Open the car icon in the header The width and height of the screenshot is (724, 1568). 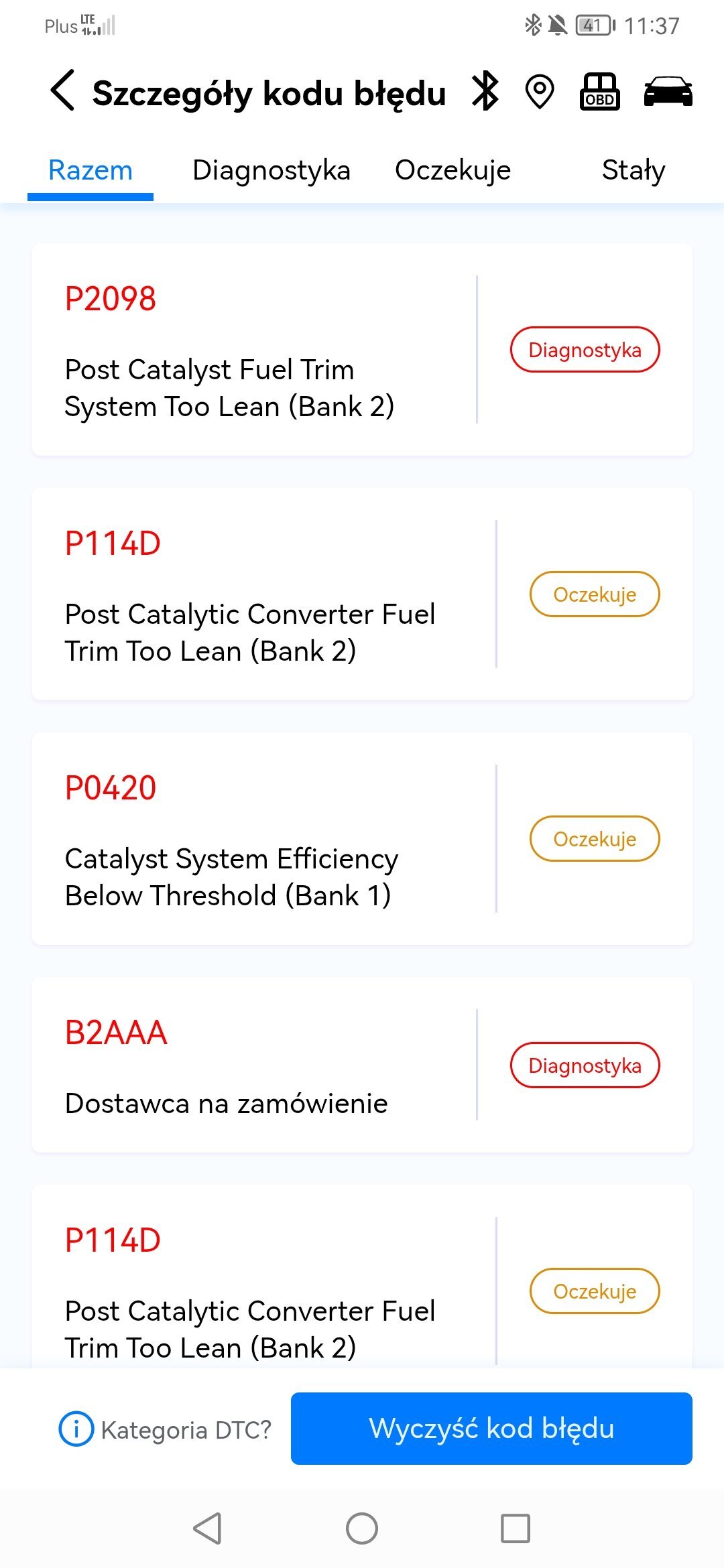668,92
